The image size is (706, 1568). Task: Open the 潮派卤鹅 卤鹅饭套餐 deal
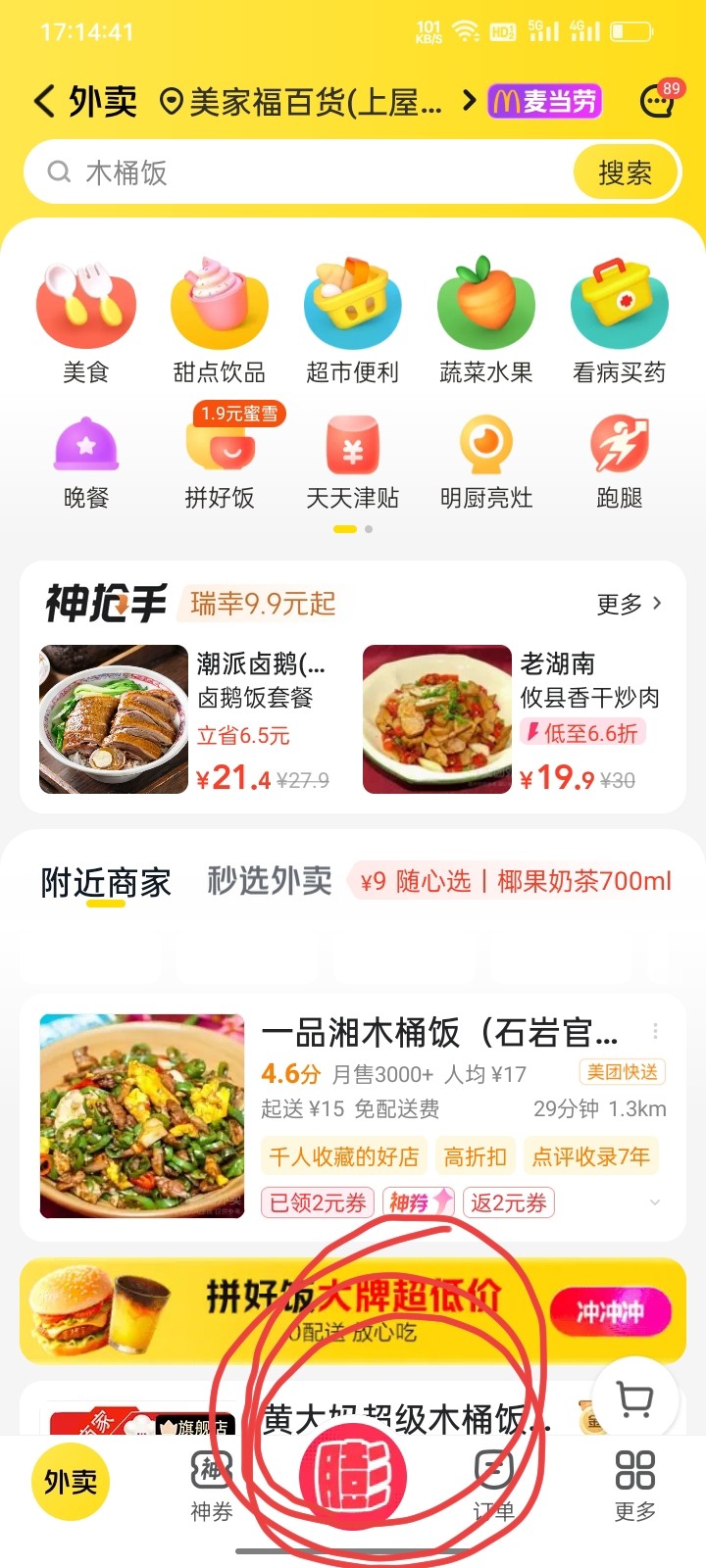coord(186,719)
